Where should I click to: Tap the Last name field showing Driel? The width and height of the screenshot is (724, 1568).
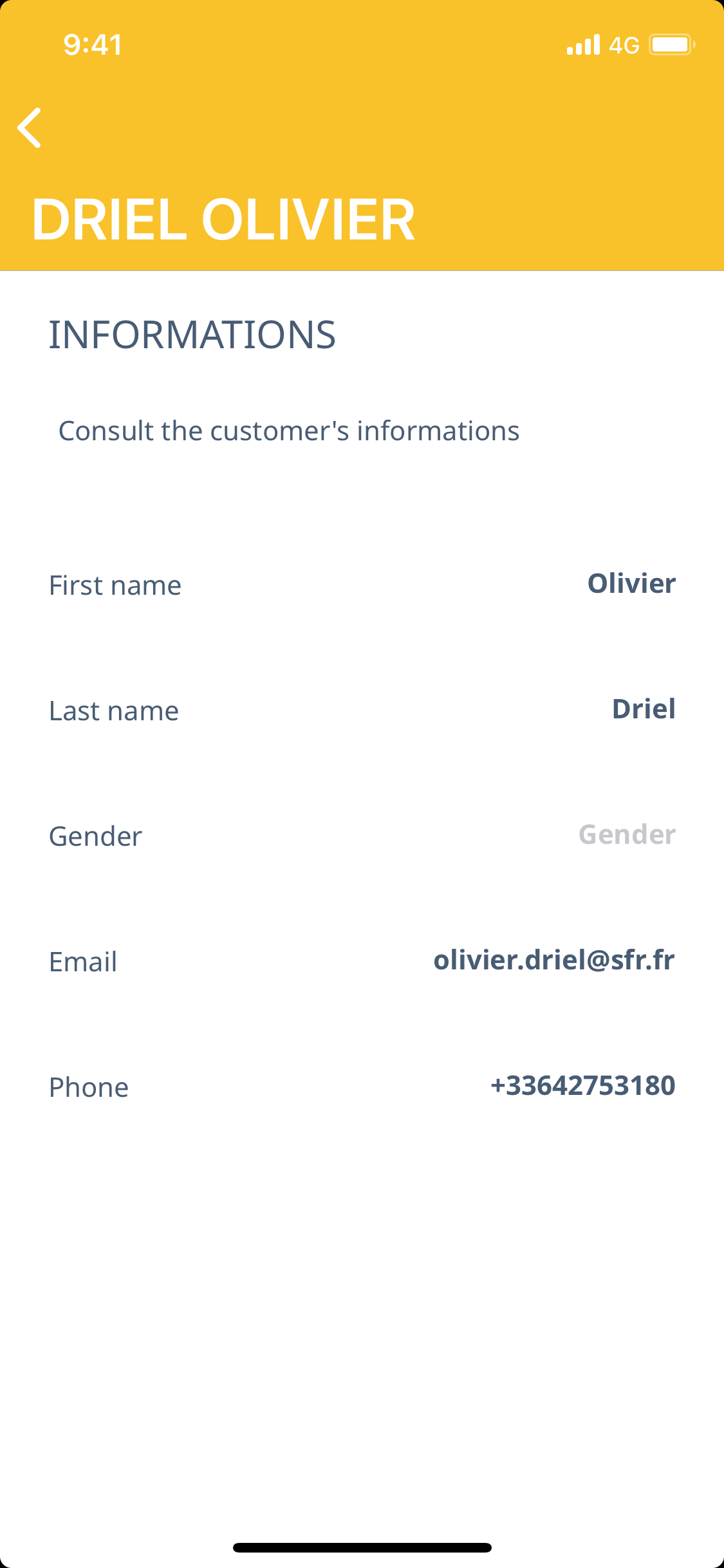click(x=643, y=709)
